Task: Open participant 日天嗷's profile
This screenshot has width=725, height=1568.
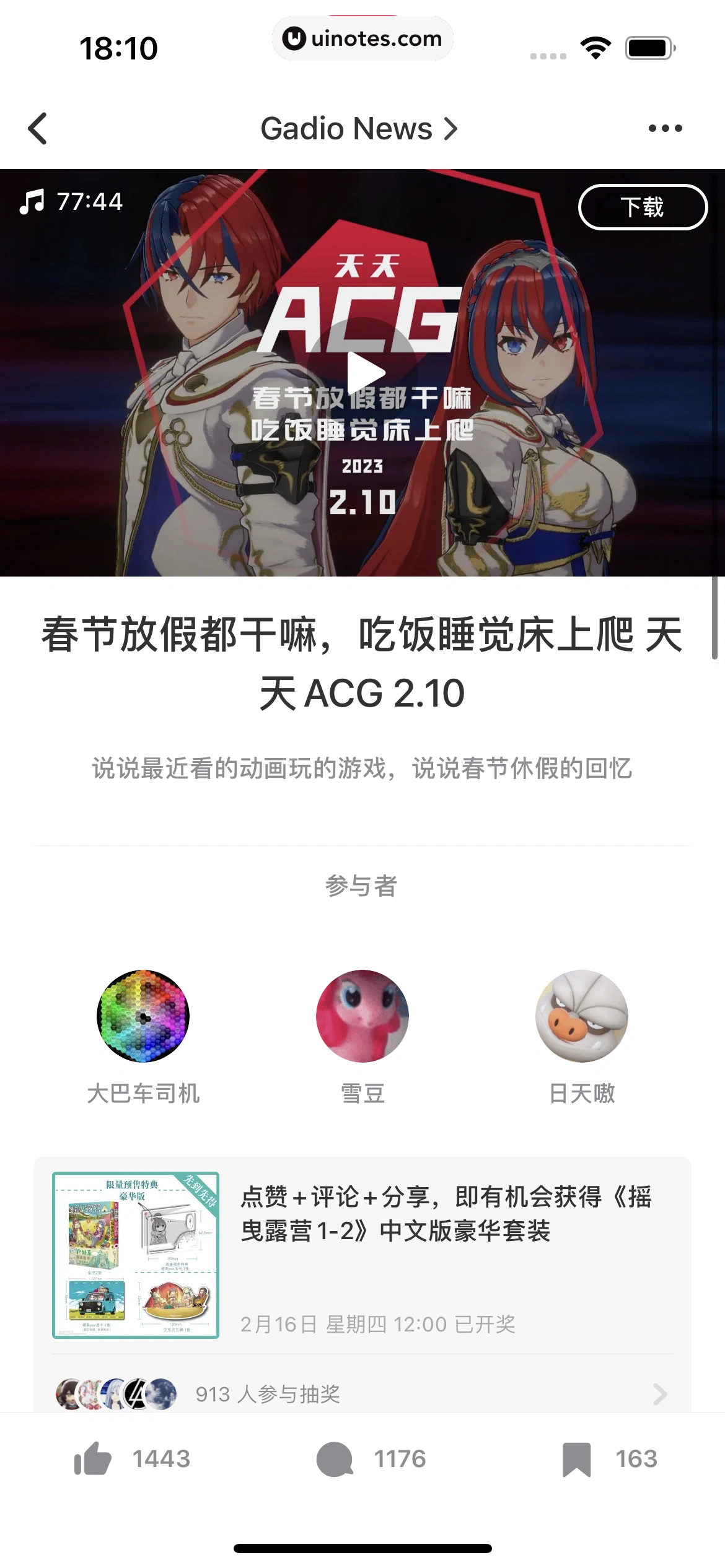Action: tap(582, 1016)
